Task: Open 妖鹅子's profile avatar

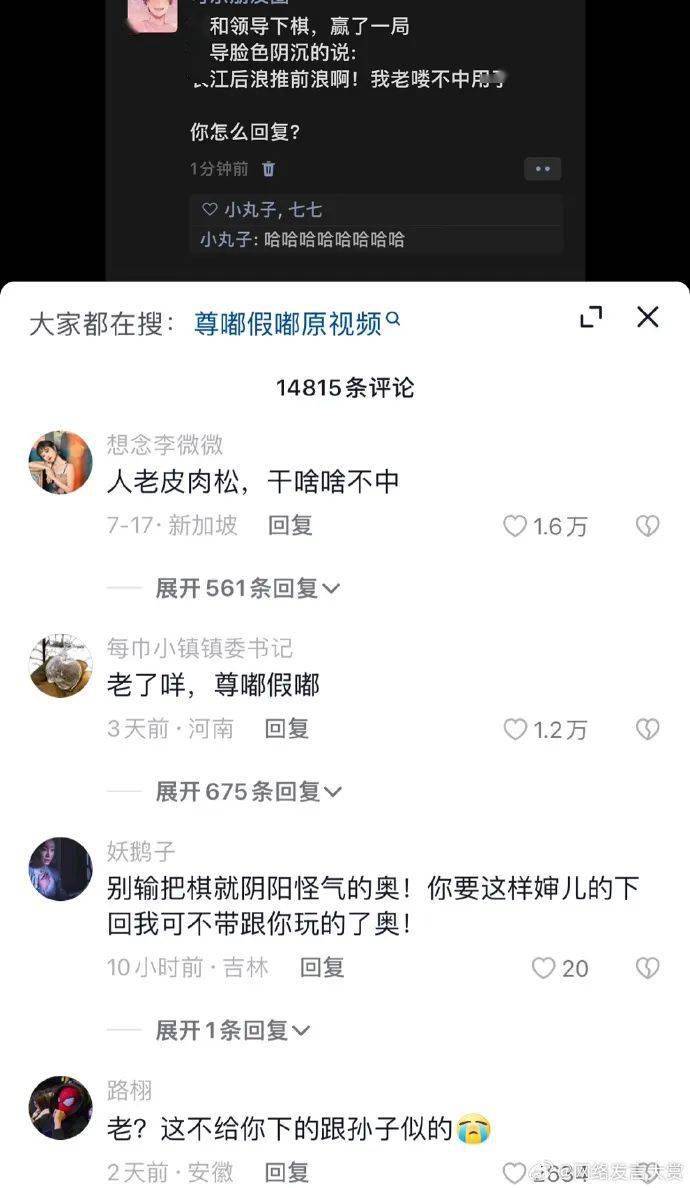Action: coord(60,869)
